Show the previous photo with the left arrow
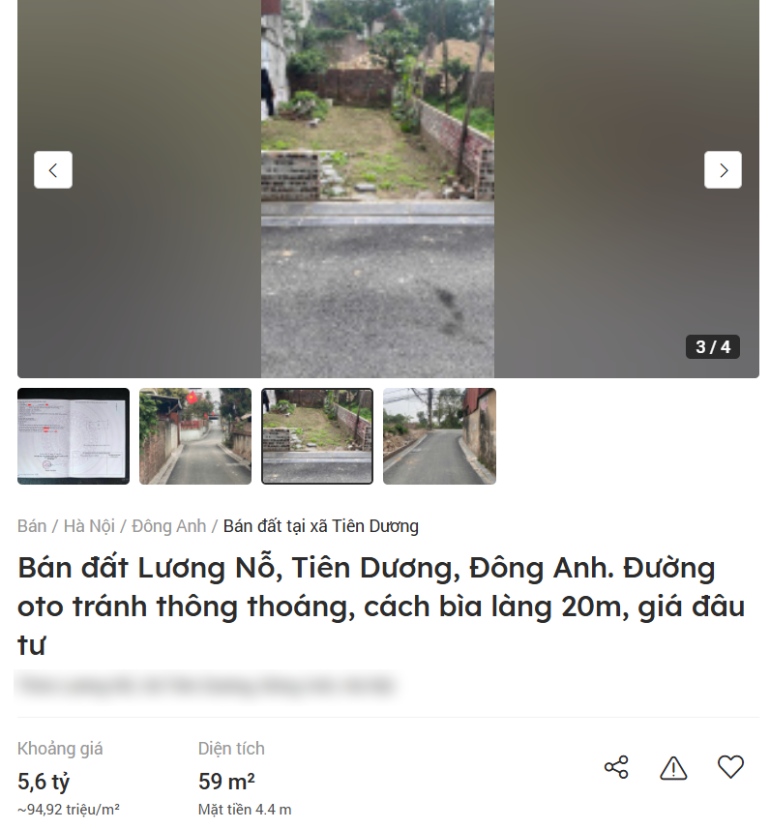 tap(53, 170)
